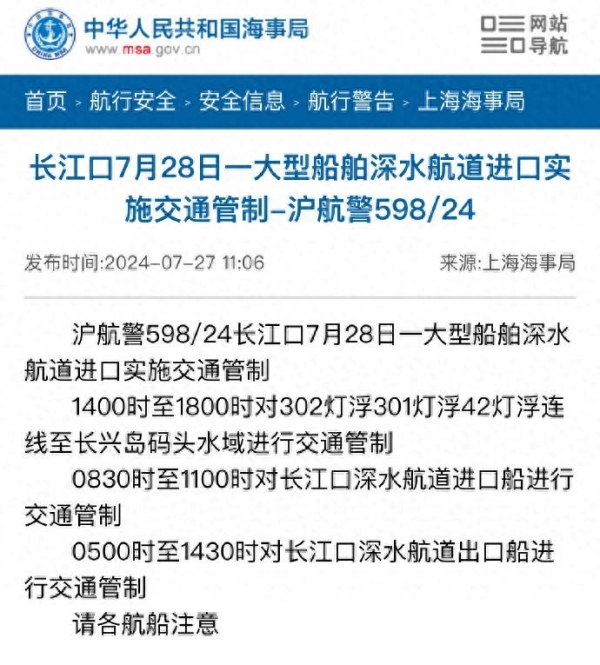Open 航行安全 breadcrumb link
Viewport: 600px width, 665px height.
(132, 101)
